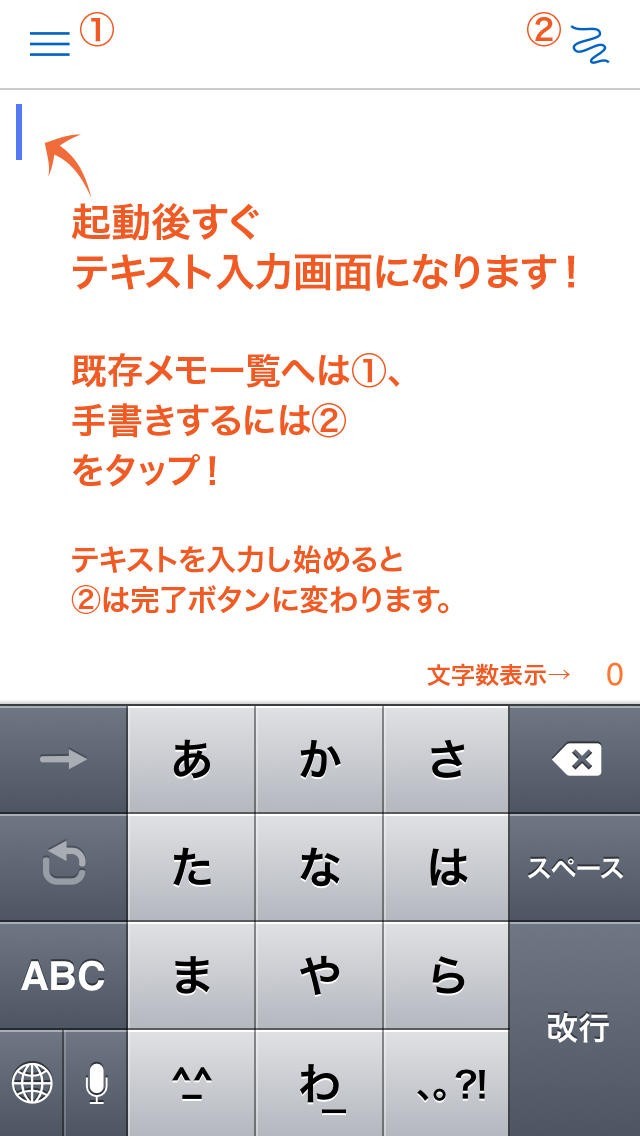Switch keyboard to ABC mode
The height and width of the screenshot is (1136, 640).
pyautogui.click(x=63, y=975)
